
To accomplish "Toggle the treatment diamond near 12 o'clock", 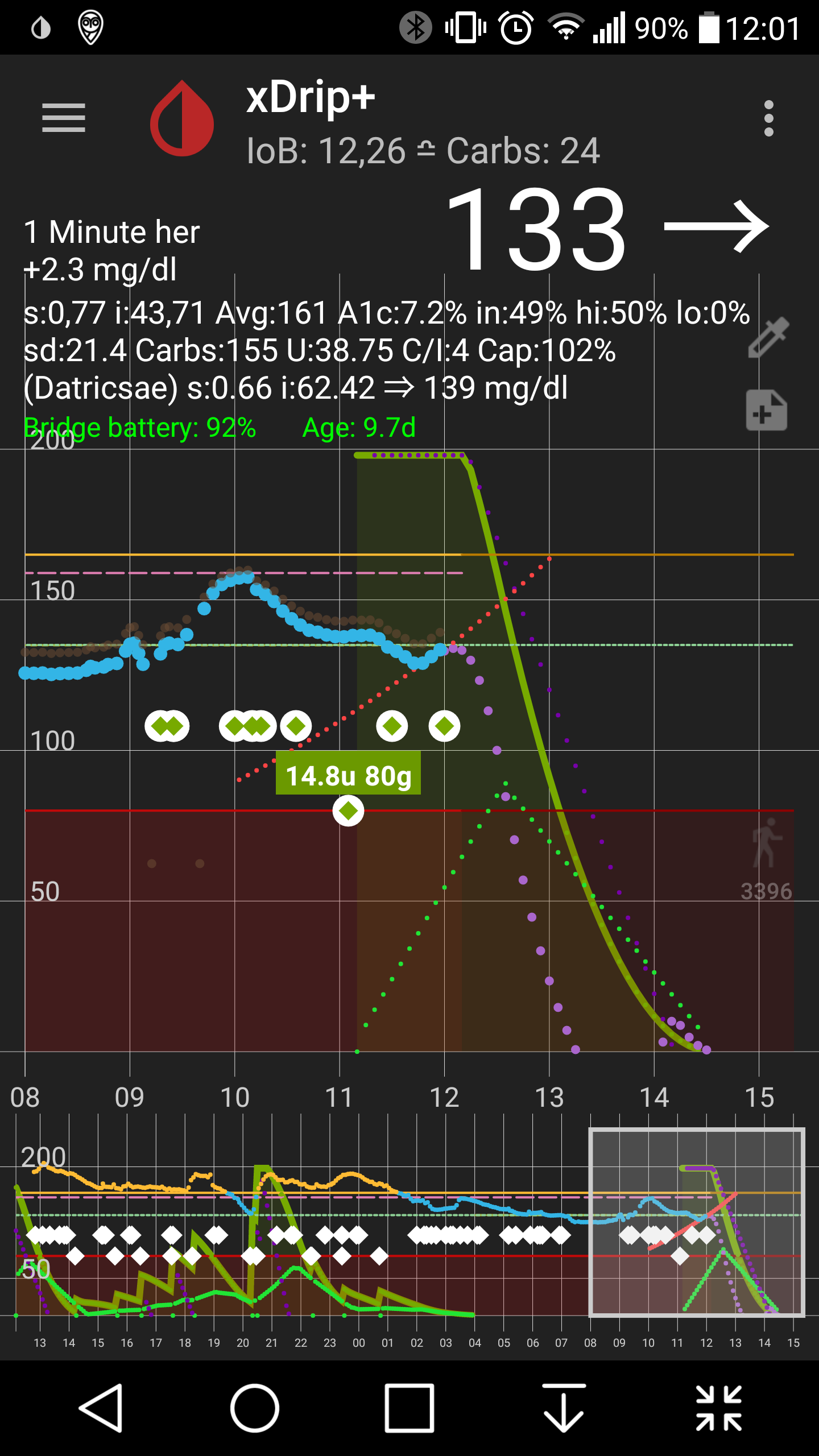I will [444, 725].
